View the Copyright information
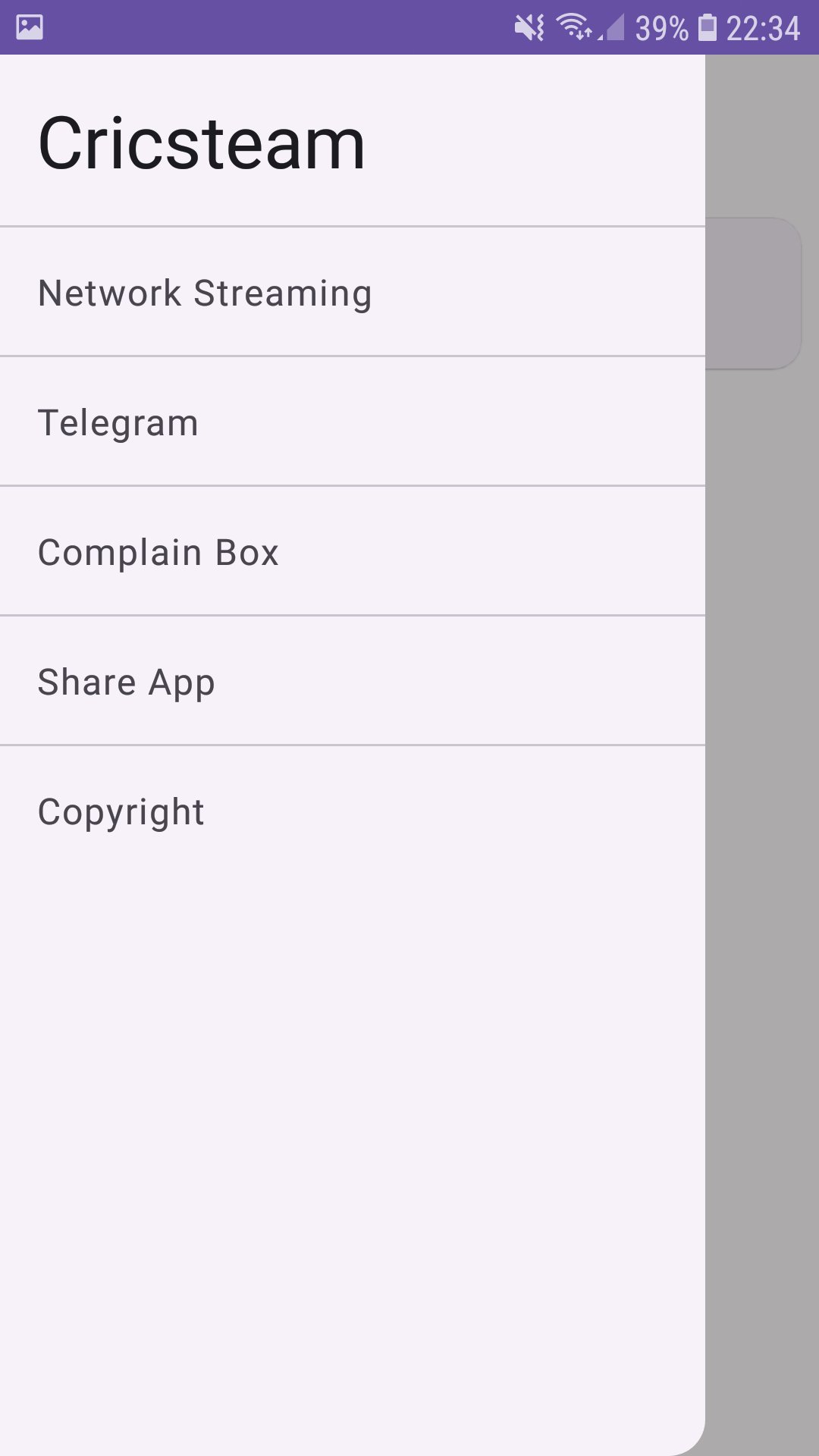Image resolution: width=819 pixels, height=1456 pixels. tap(121, 811)
